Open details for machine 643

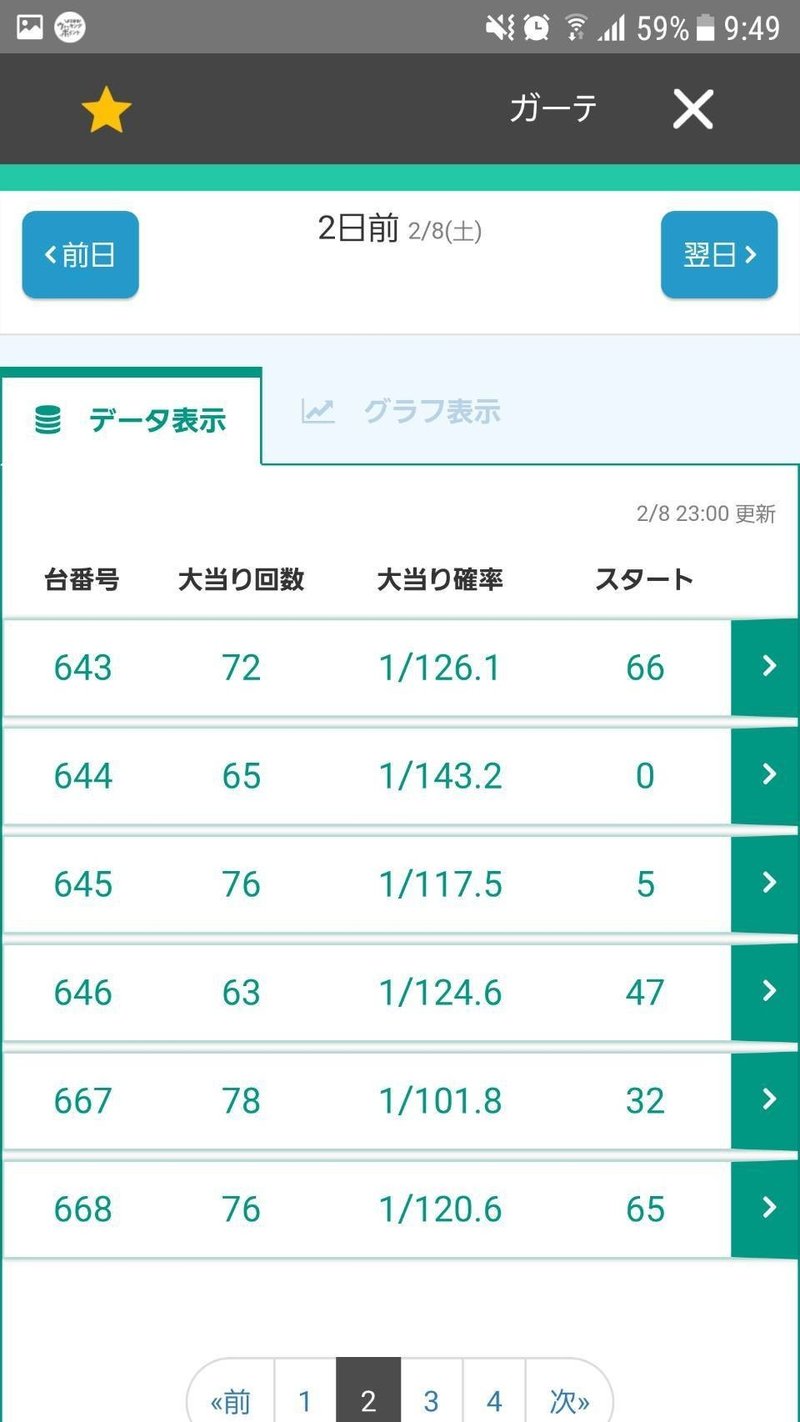[x=767, y=667]
